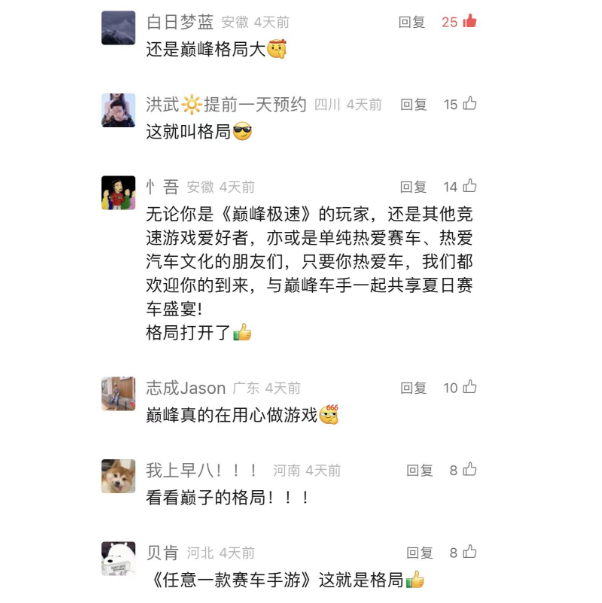Reply to 洪武's comment
Image resolution: width=602 pixels, height=603 pixels.
pyautogui.click(x=413, y=104)
